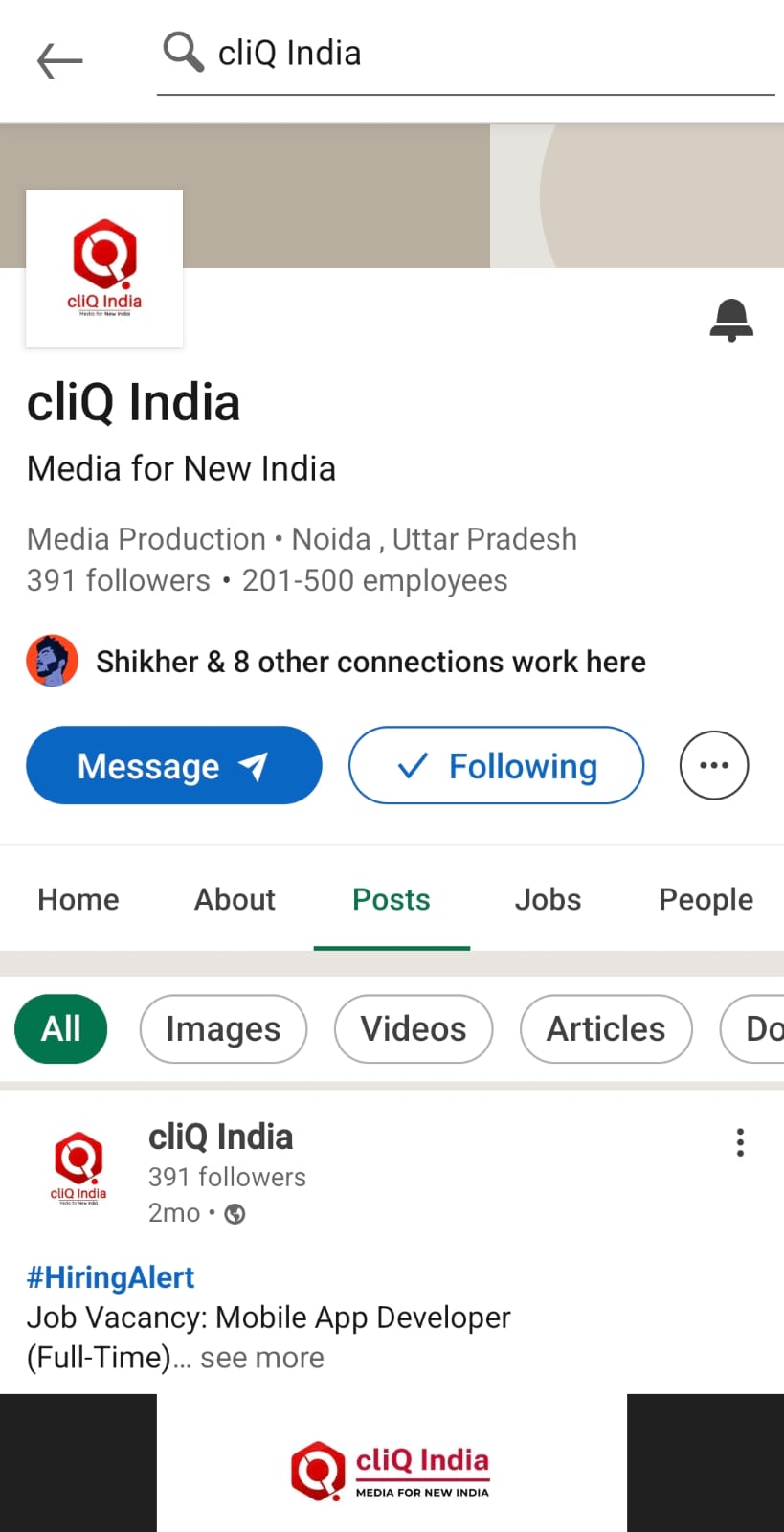Image resolution: width=784 pixels, height=1532 pixels.
Task: Tap the Following button to unfollow
Action: 496,766
